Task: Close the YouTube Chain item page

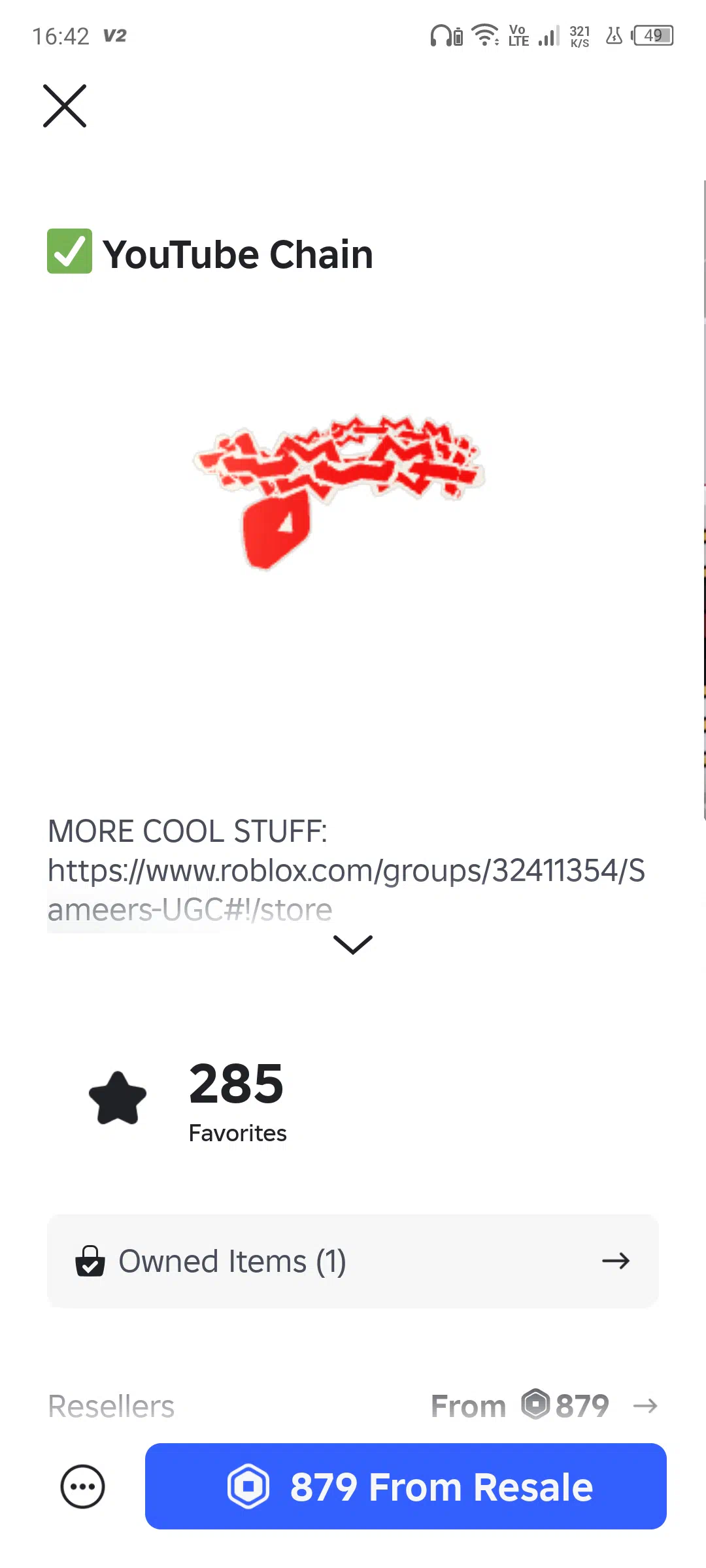Action: pyautogui.click(x=65, y=106)
